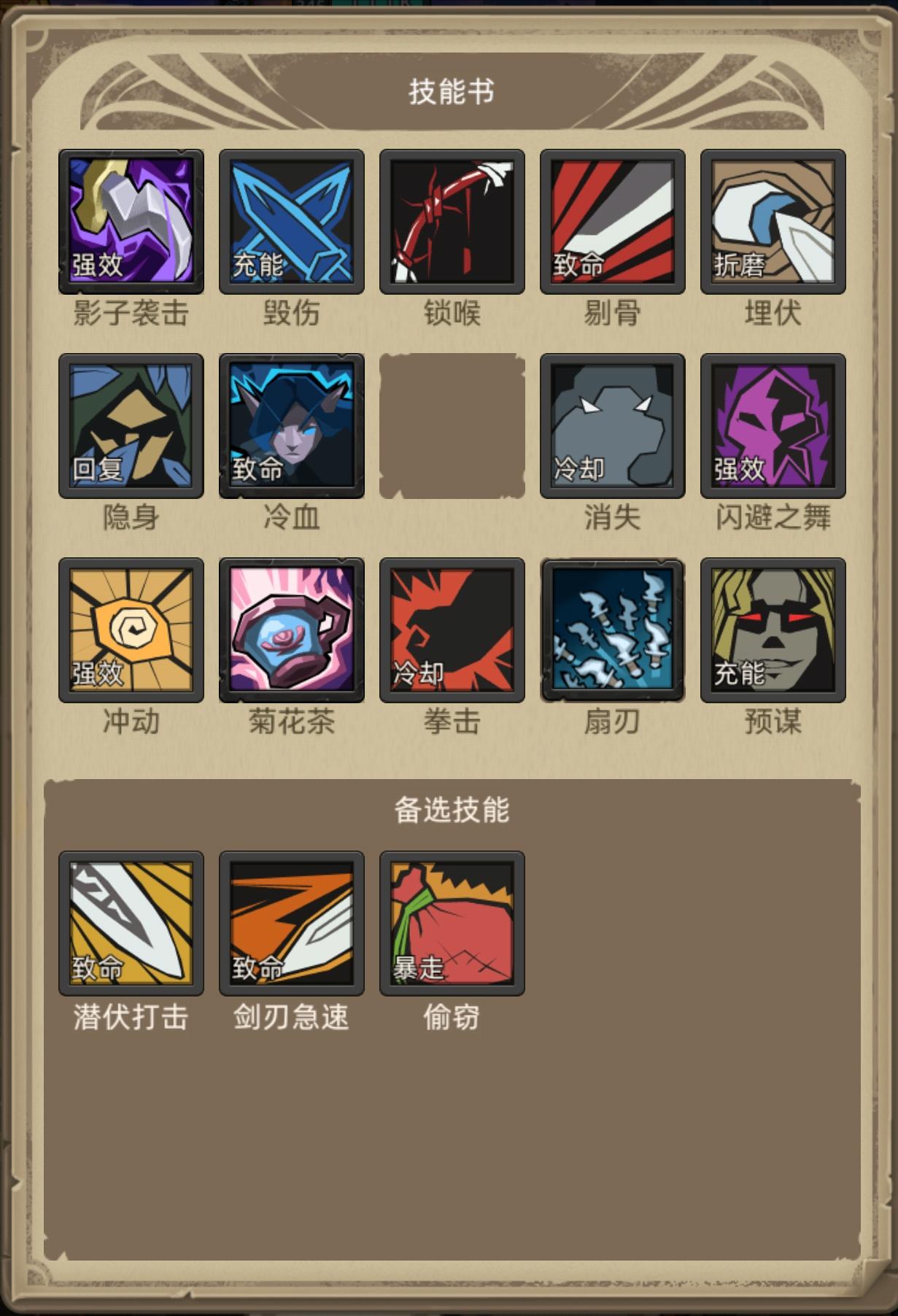Open the 锁喉 skill details
898x1316 pixels.
point(452,222)
